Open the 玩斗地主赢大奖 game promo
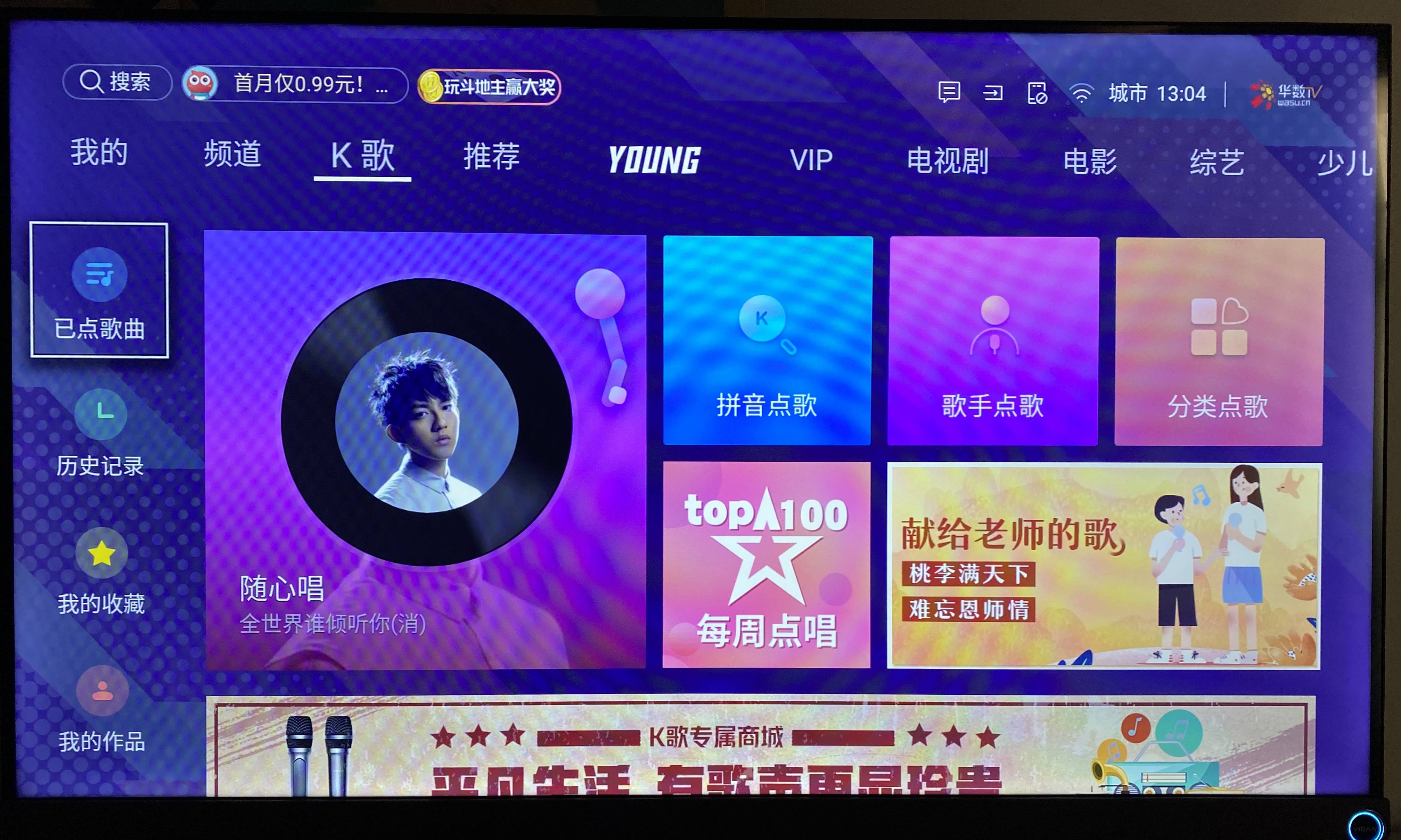Screen dimensions: 1401x840 489,87
